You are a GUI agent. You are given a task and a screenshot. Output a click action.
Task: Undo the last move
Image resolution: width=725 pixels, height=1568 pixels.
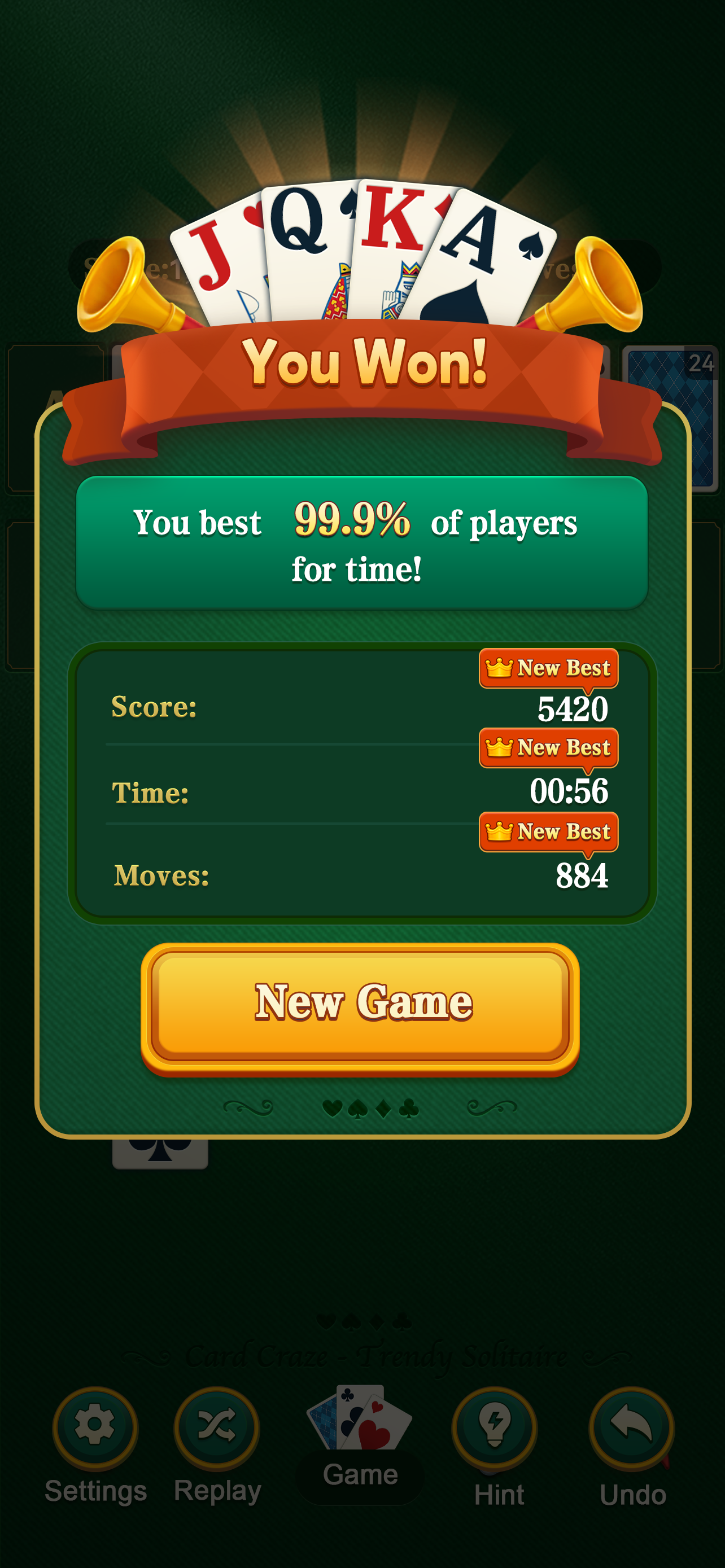(x=631, y=1426)
